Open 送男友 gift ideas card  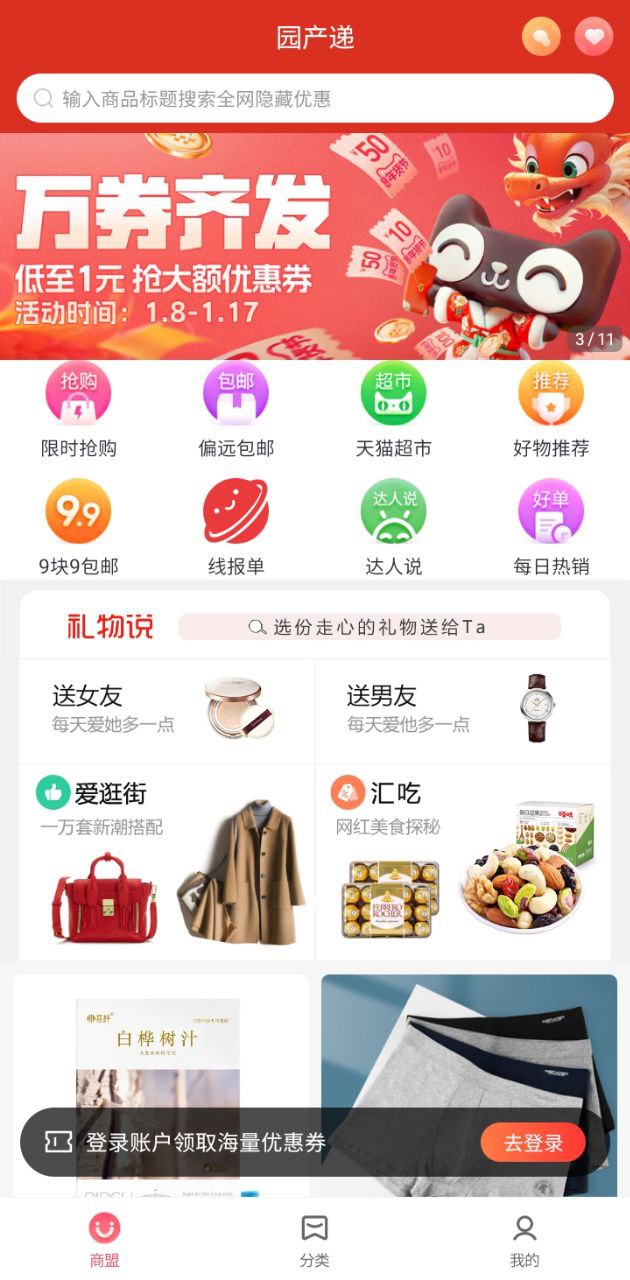462,709
